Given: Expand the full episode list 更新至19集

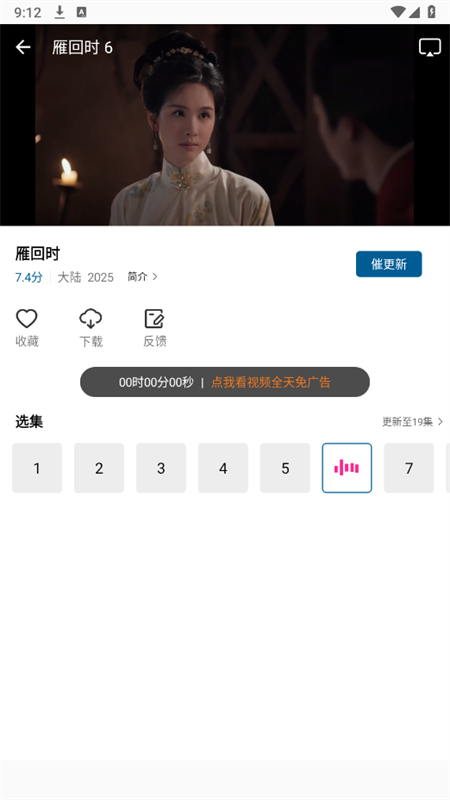Looking at the screenshot, I should coord(412,422).
